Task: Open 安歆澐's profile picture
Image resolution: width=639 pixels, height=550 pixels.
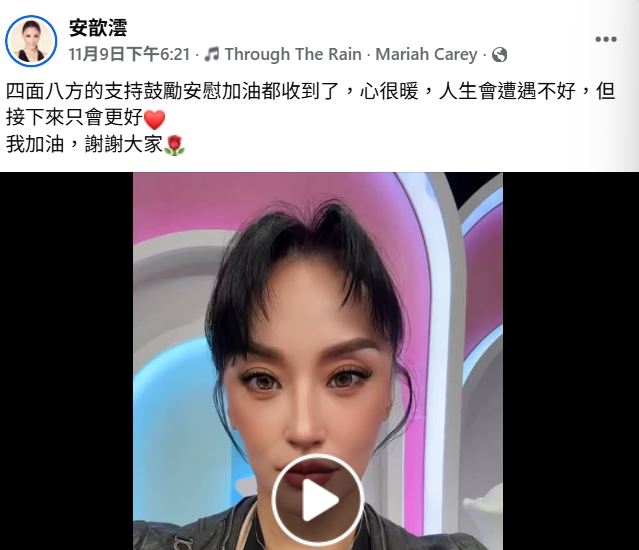Action: coord(31,41)
